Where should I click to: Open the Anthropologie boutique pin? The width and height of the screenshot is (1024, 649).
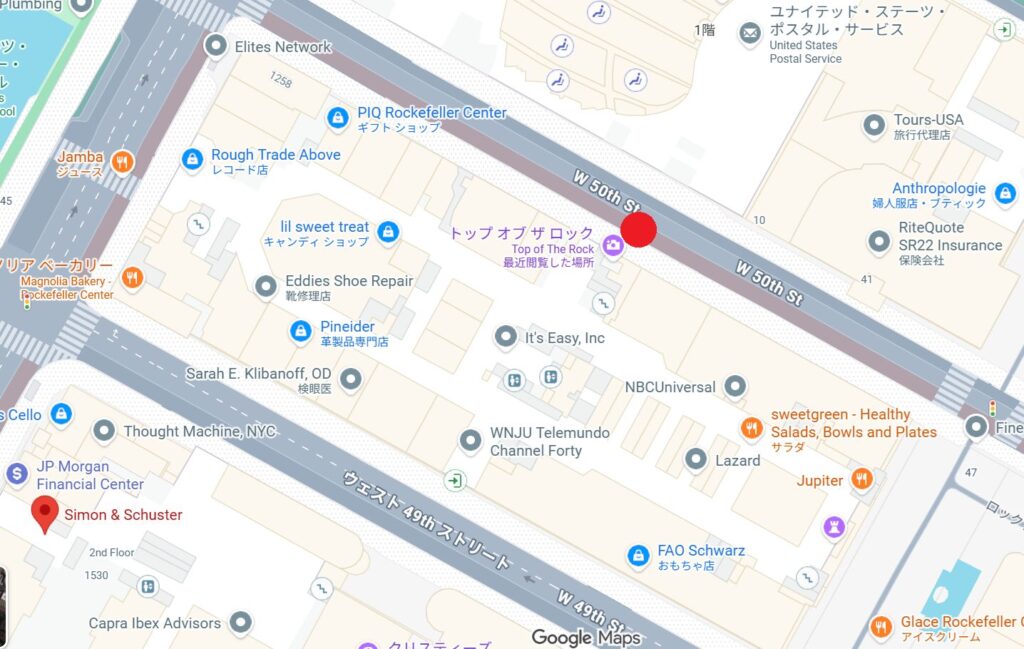coord(1006,191)
